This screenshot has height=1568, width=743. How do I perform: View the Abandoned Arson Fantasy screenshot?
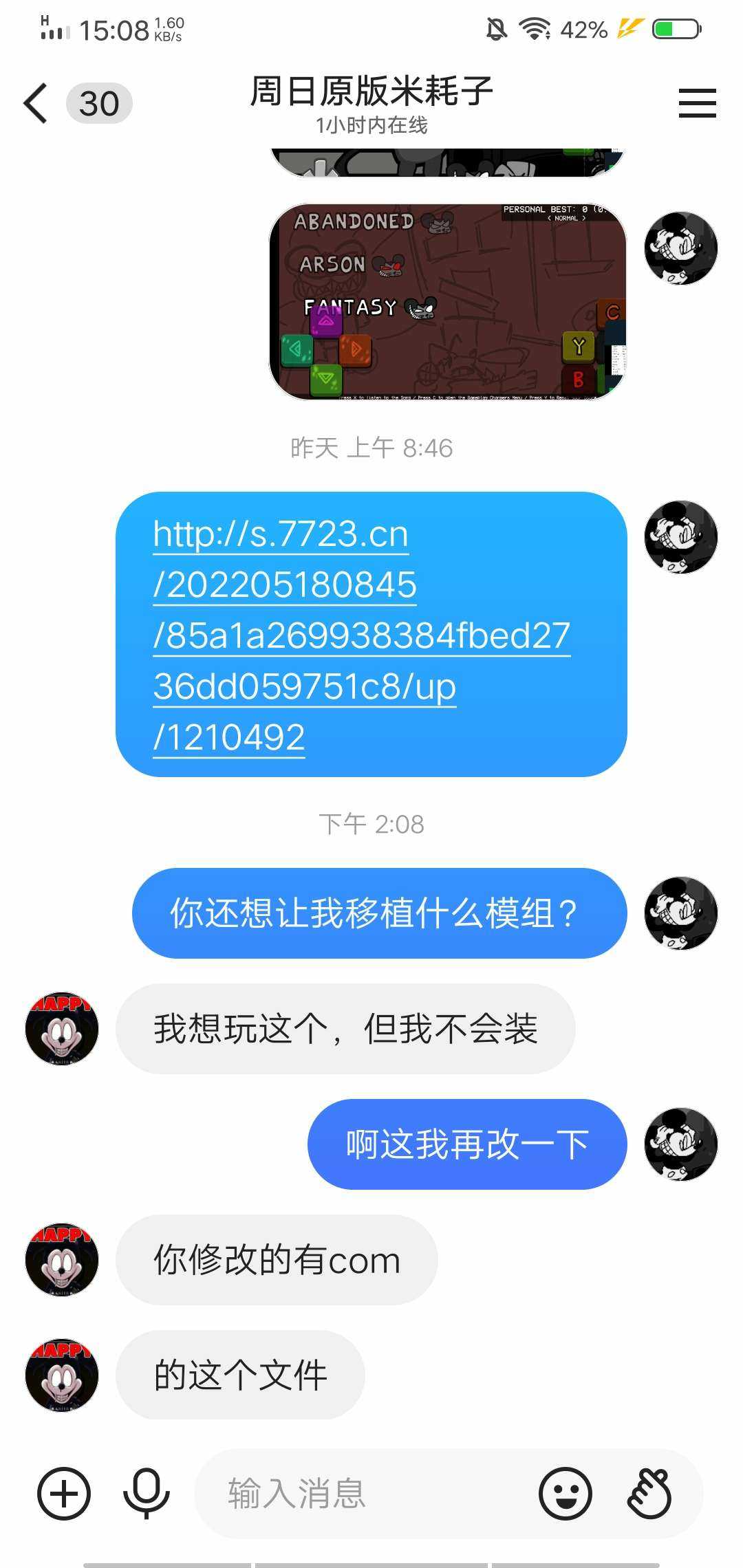pos(447,302)
